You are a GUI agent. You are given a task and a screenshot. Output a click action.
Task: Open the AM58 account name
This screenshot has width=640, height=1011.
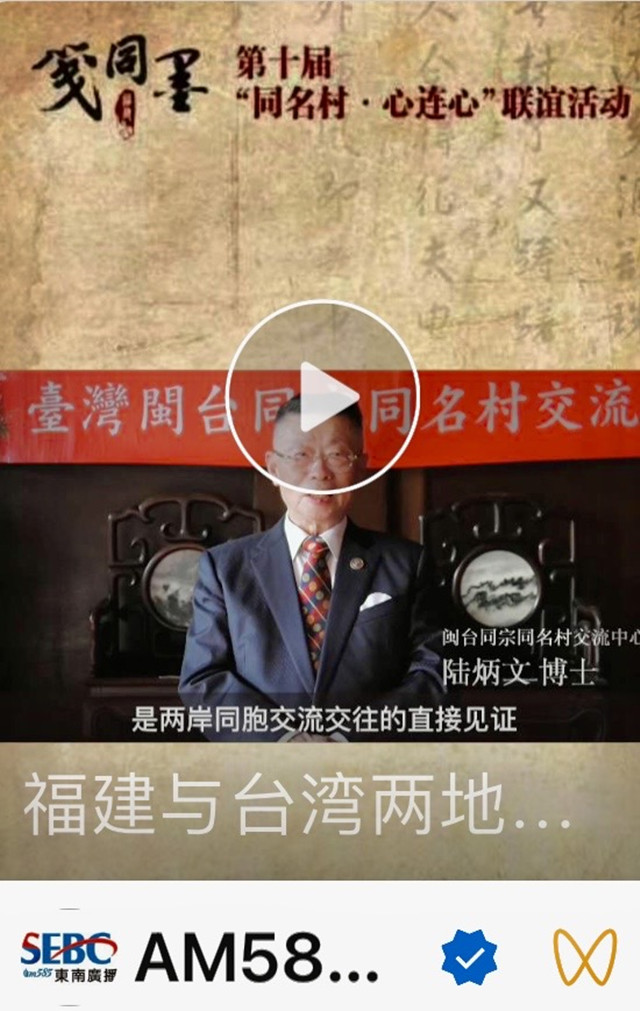[258, 957]
